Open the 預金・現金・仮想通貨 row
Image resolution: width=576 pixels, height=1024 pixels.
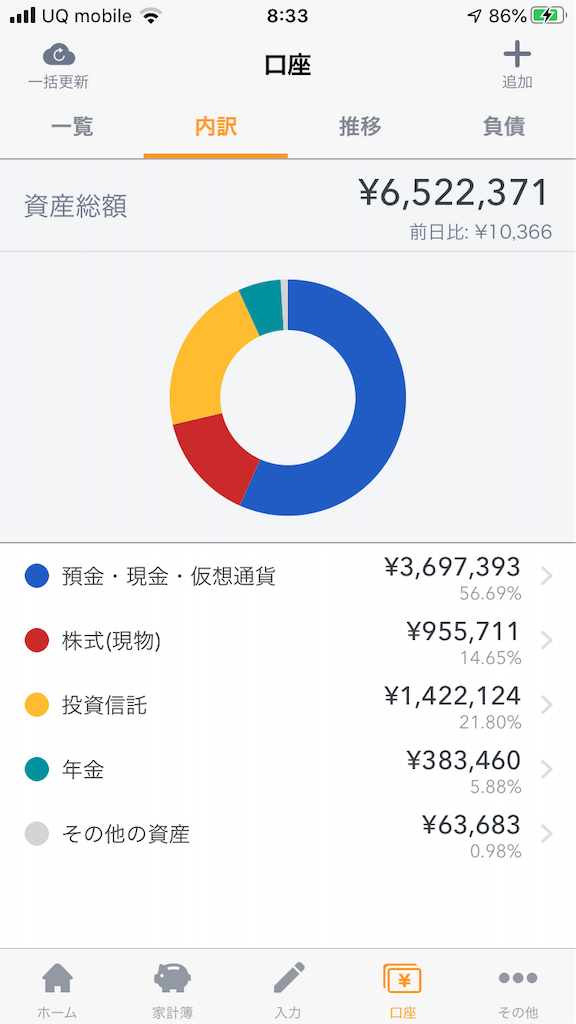coord(288,577)
